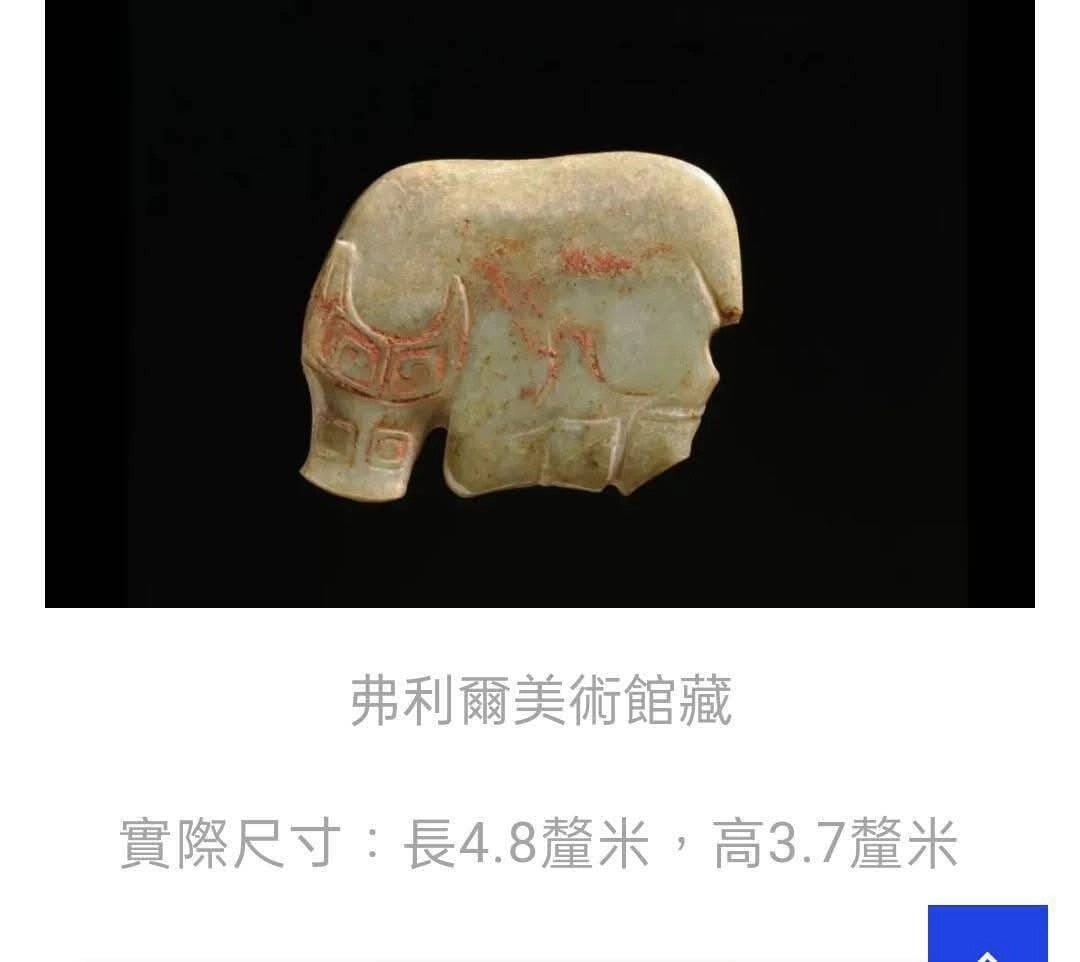The width and height of the screenshot is (1080, 962).
Task: Tap the blue back-to-top arrow button
Action: pyautogui.click(x=987, y=935)
